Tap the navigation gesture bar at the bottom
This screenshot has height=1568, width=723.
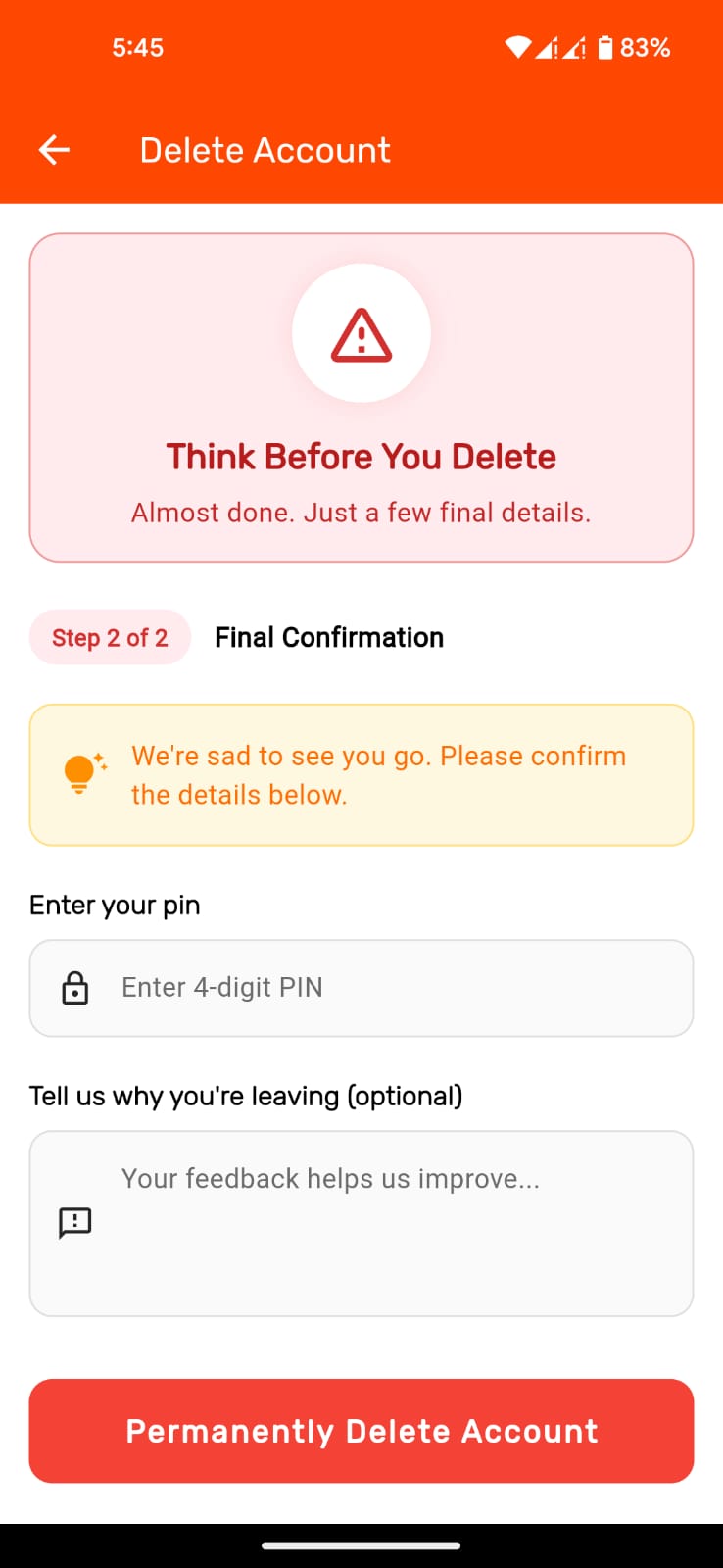[x=361, y=1544]
